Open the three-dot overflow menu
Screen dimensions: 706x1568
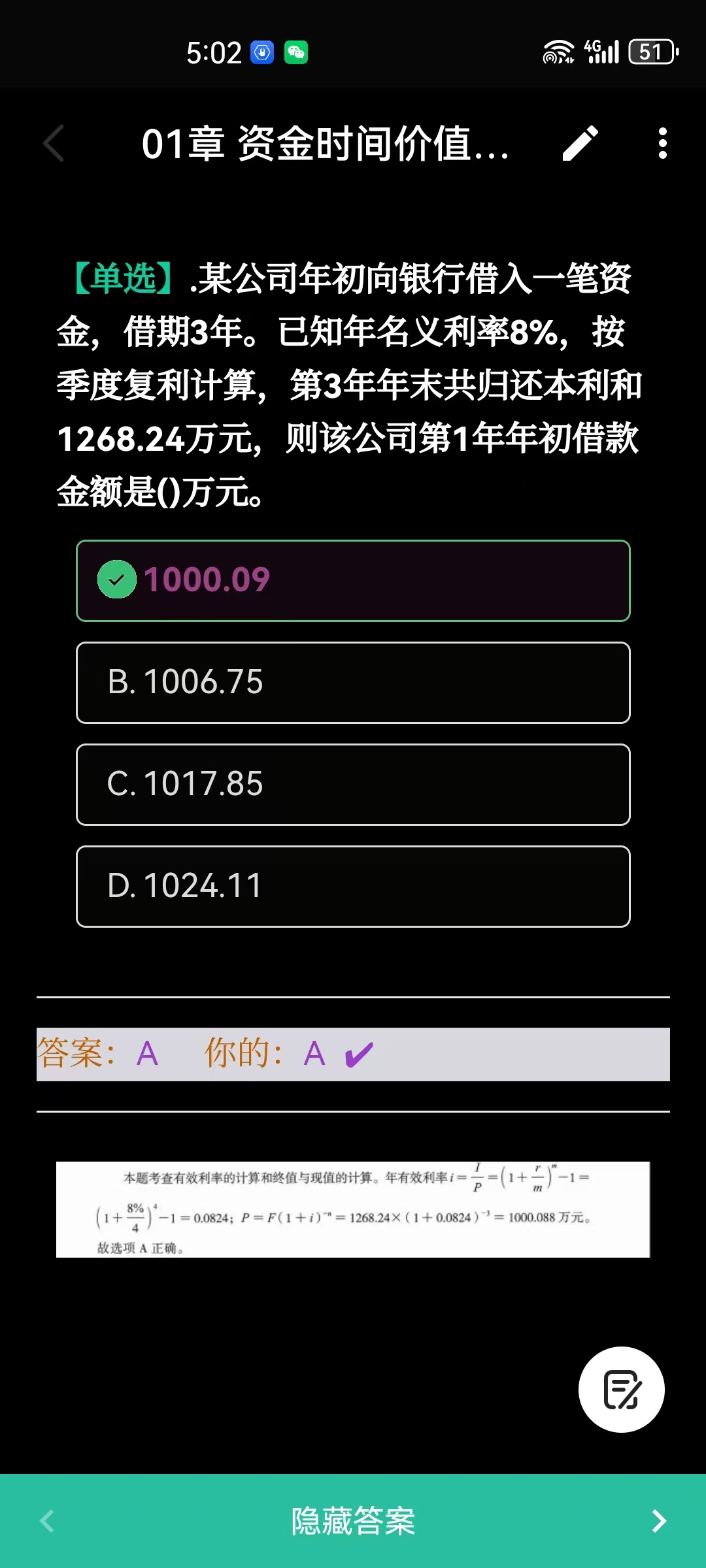tap(662, 143)
